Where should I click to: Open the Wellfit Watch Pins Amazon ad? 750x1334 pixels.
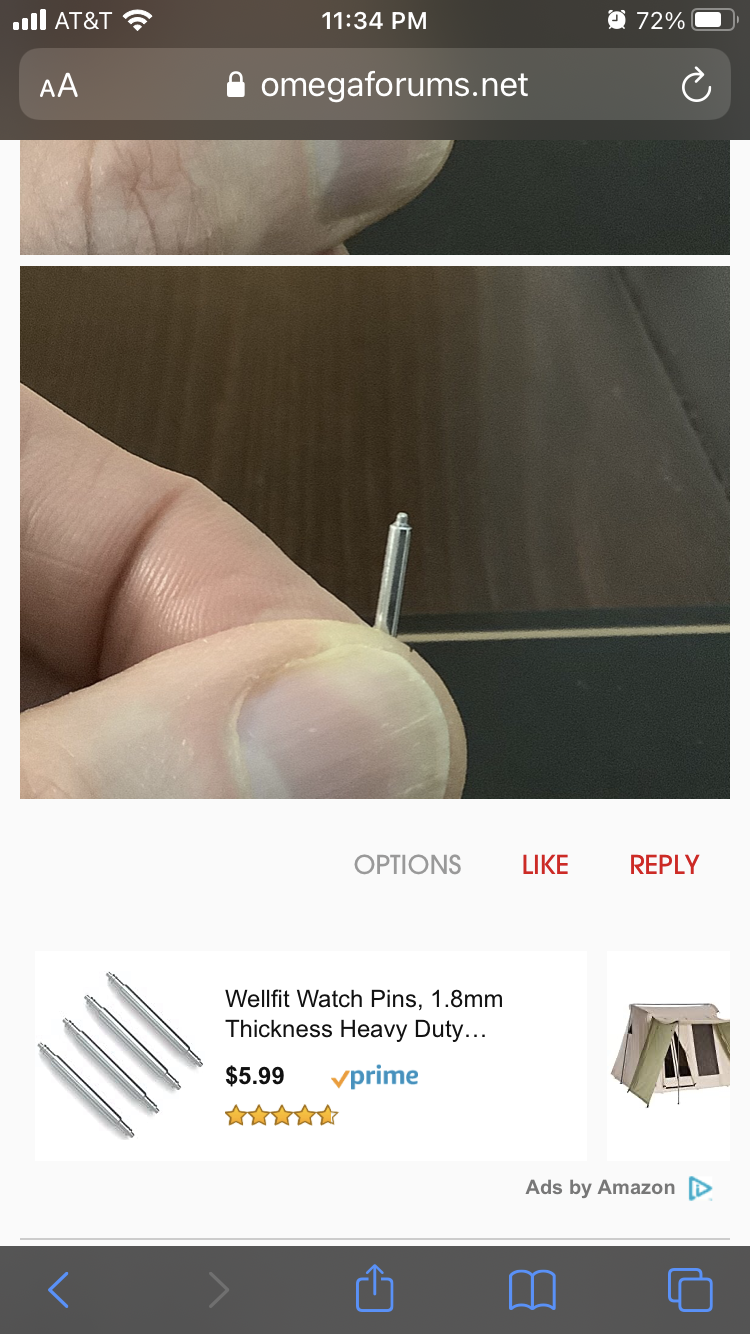[310, 1056]
